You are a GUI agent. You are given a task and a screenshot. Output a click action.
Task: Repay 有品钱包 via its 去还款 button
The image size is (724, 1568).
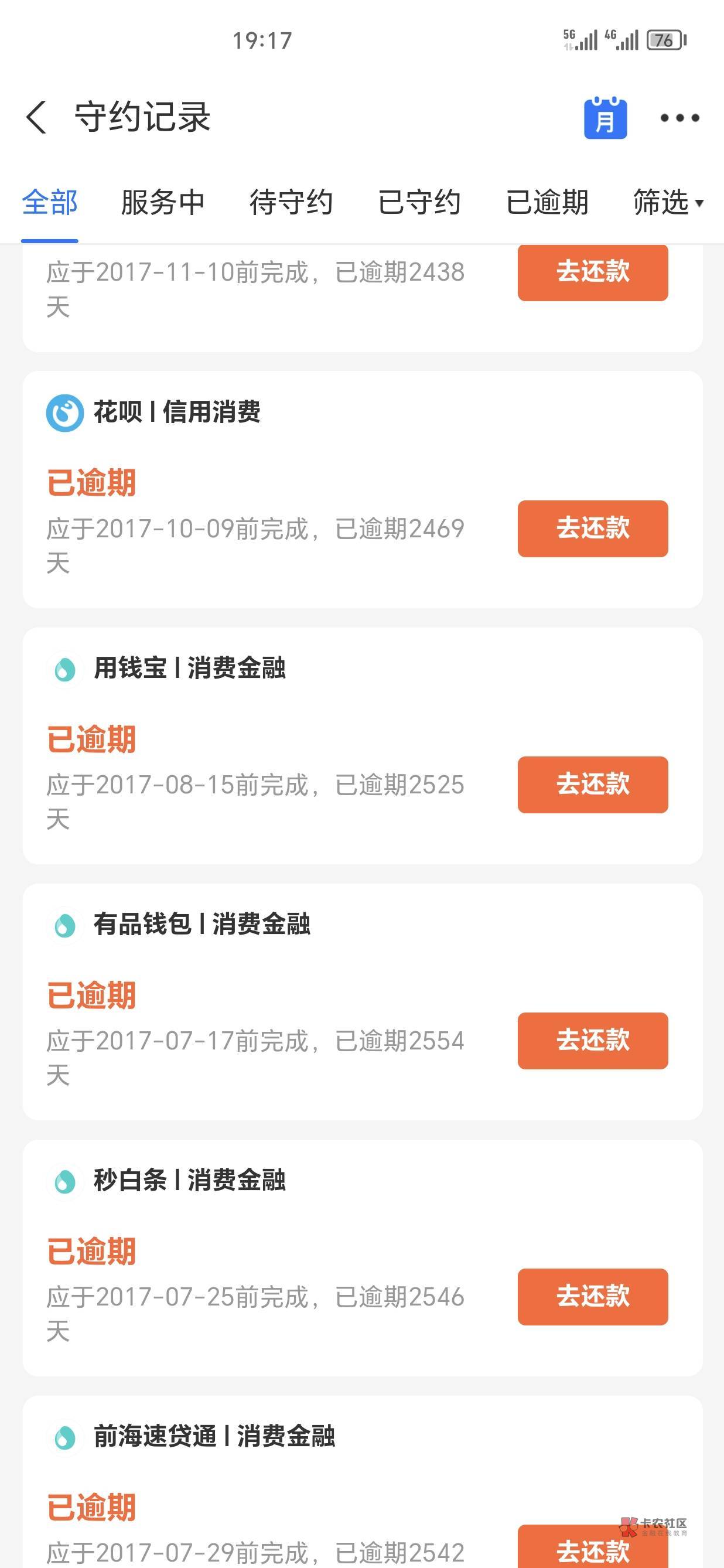click(x=593, y=1041)
